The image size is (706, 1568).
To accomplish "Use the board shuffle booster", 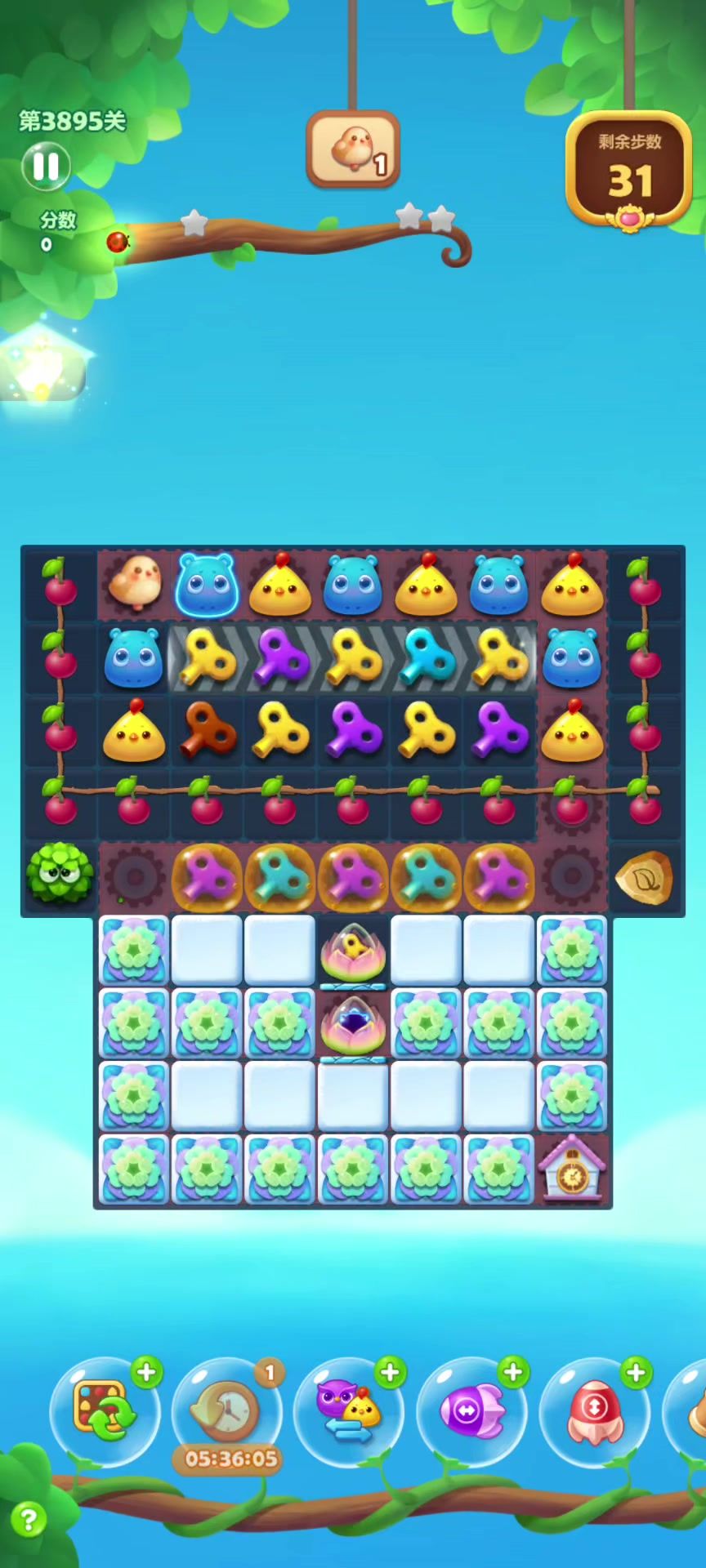I will click(104, 1411).
